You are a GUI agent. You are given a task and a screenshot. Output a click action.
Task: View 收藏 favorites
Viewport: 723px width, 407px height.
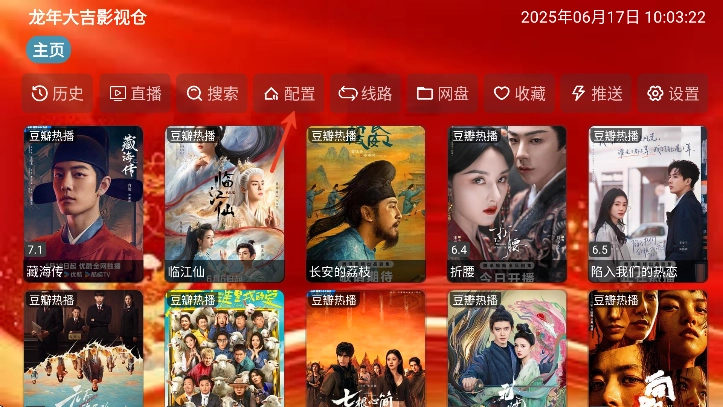520,94
